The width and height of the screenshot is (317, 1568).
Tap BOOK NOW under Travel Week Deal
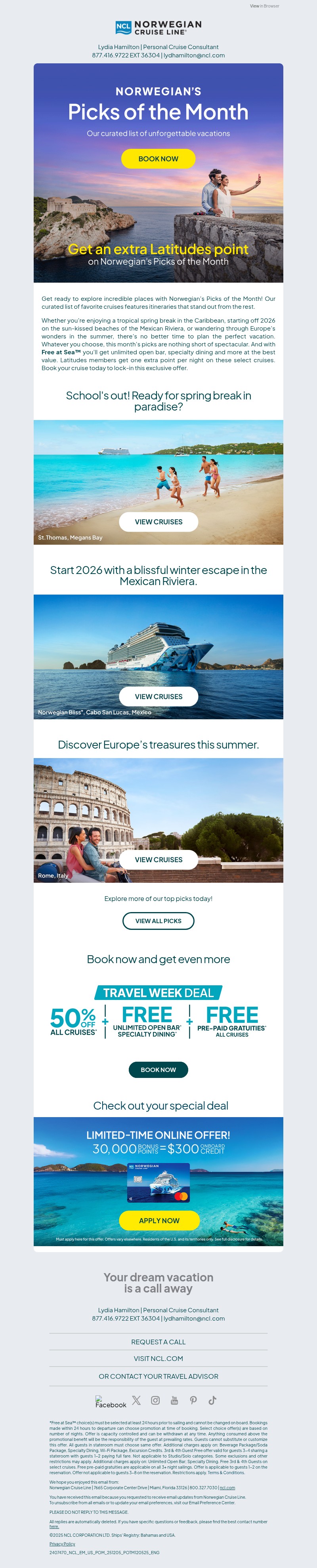pyautogui.click(x=158, y=1070)
